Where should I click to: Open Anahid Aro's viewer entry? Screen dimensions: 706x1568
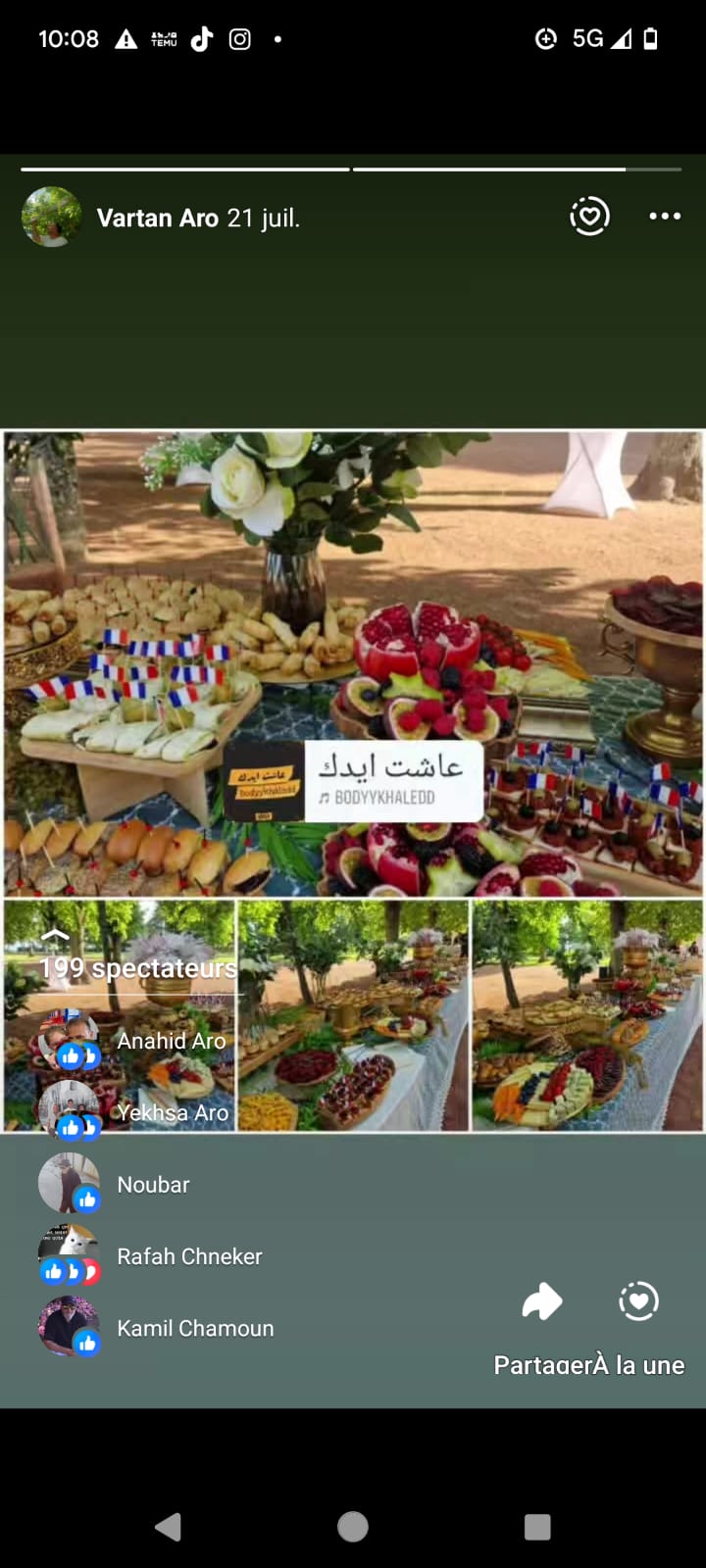tap(171, 1041)
